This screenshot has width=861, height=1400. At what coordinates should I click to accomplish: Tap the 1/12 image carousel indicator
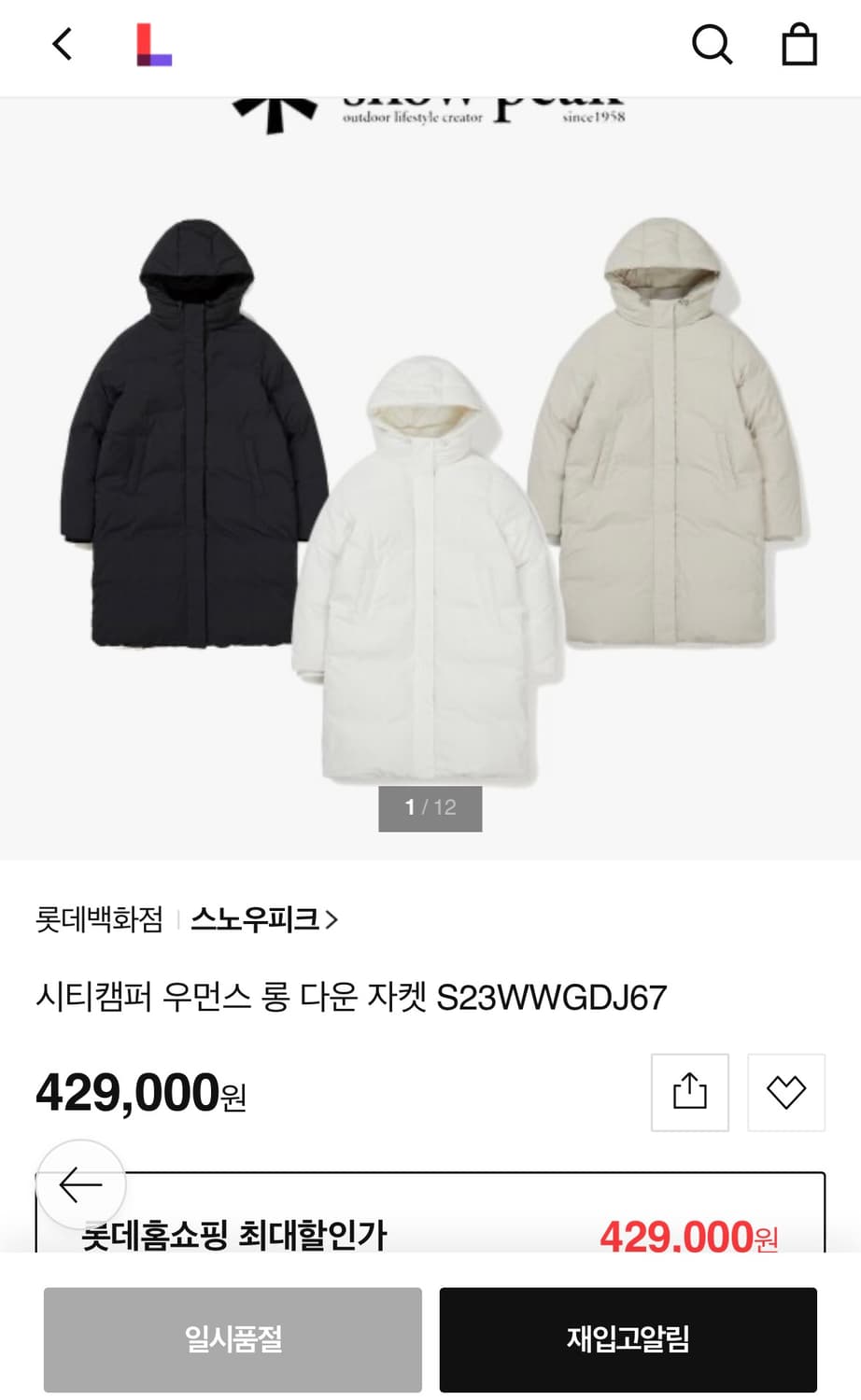tap(430, 807)
